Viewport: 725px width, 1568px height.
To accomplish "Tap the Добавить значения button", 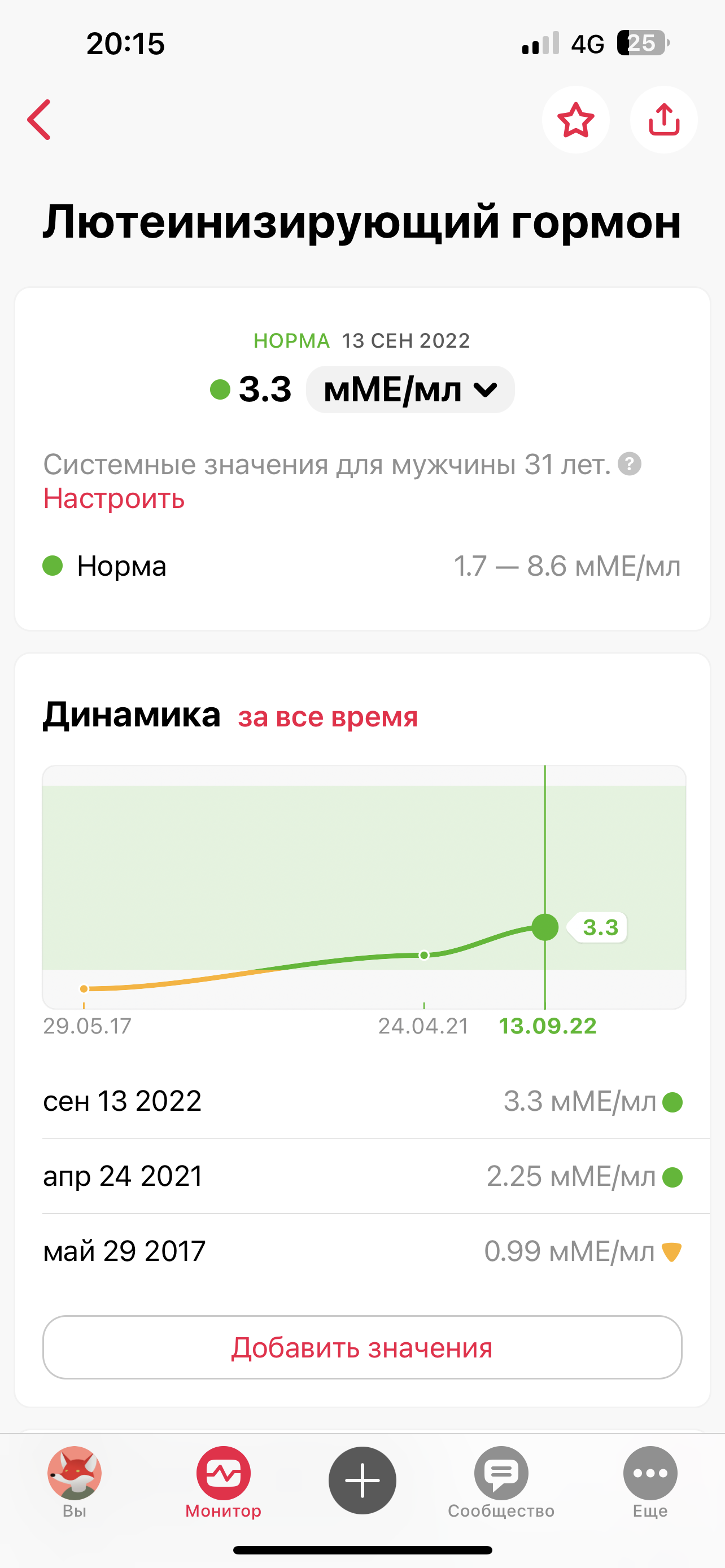I will [x=362, y=1348].
